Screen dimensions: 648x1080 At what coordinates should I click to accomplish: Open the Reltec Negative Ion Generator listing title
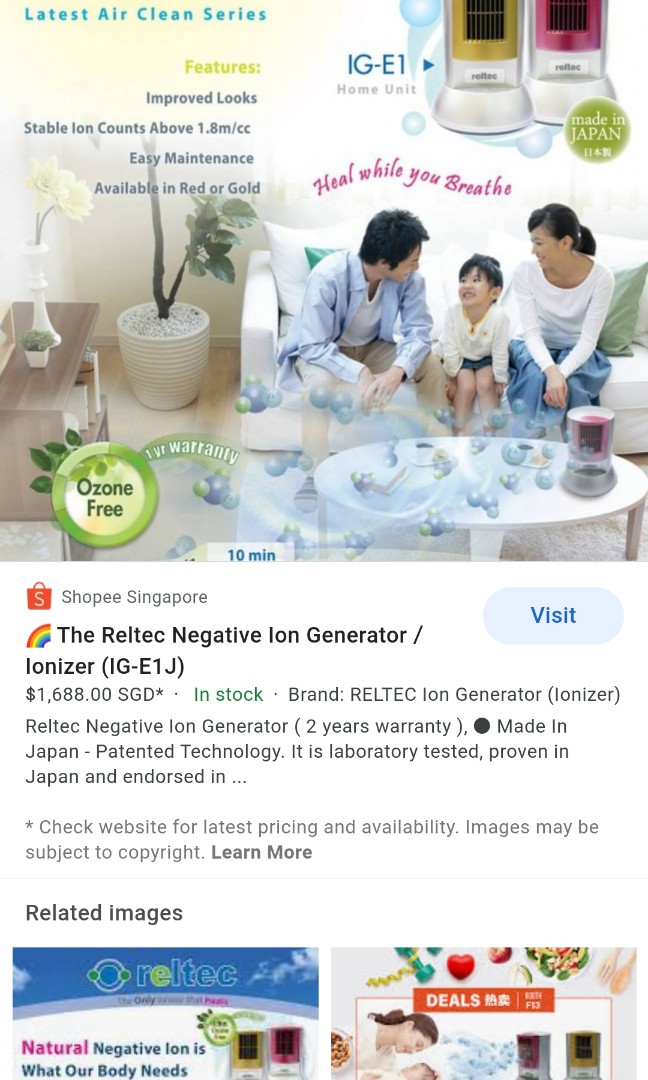[225, 650]
